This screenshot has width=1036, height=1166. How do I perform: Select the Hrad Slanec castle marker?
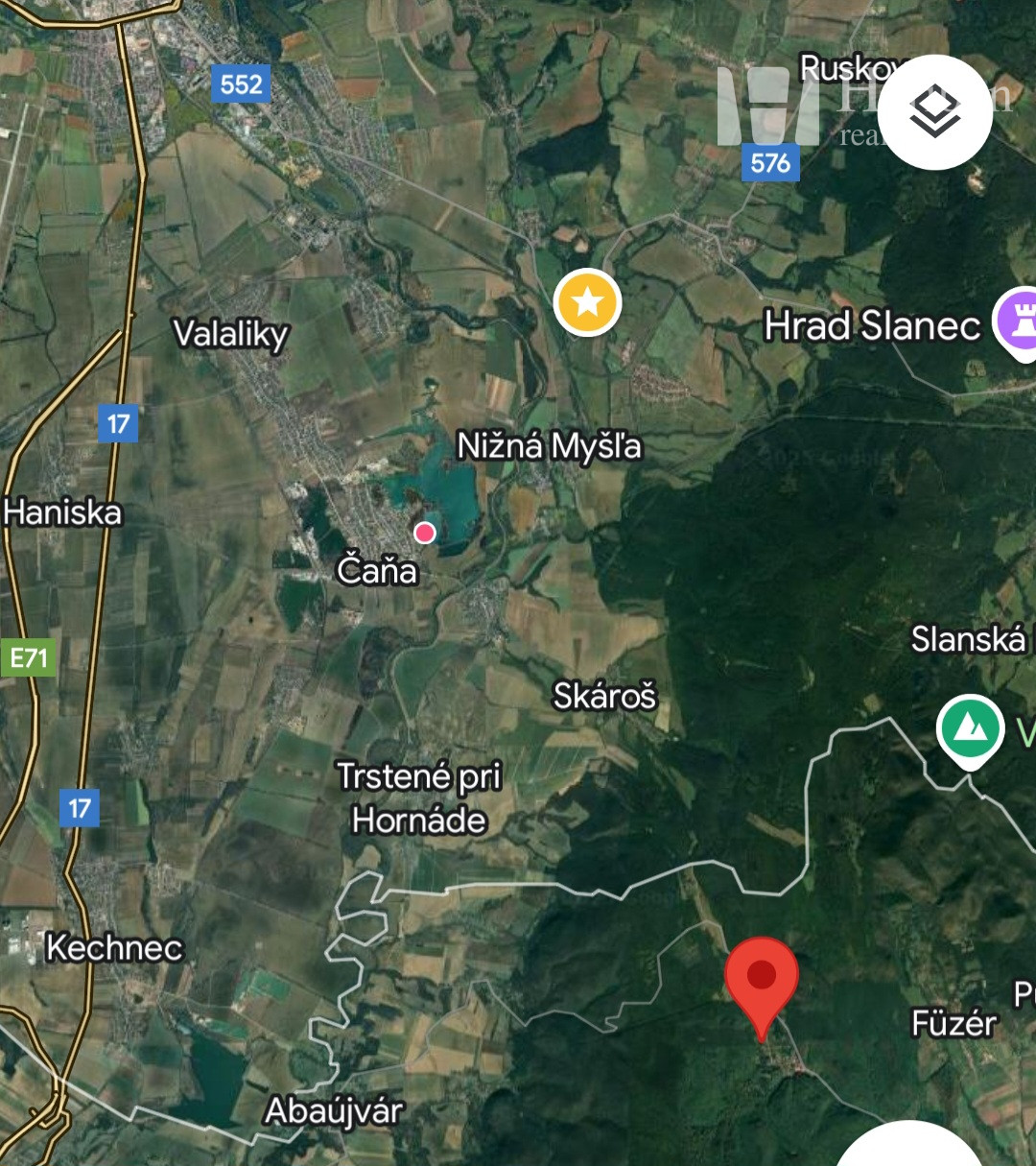point(1017,321)
